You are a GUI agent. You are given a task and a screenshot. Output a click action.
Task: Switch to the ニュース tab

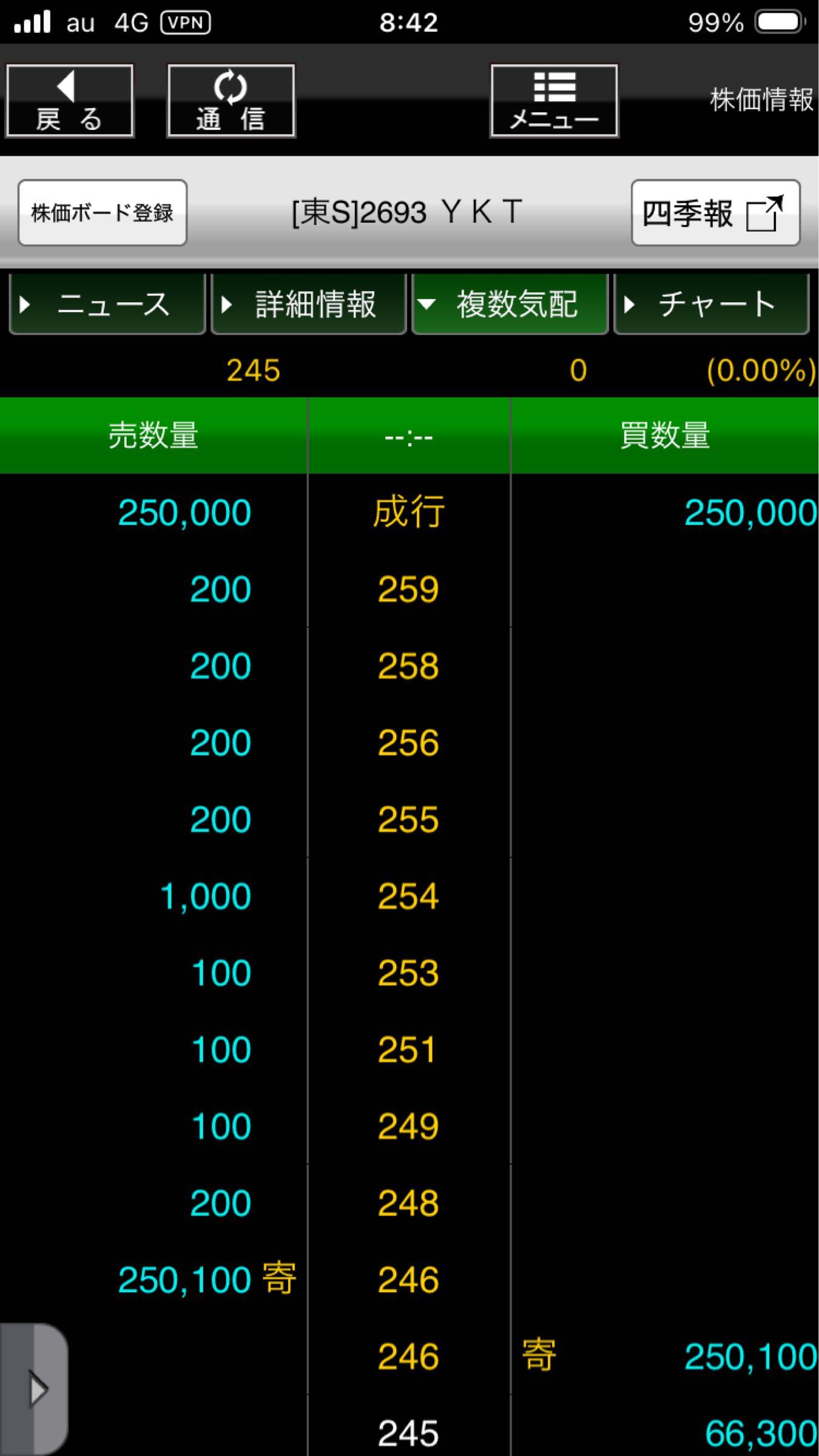(107, 303)
